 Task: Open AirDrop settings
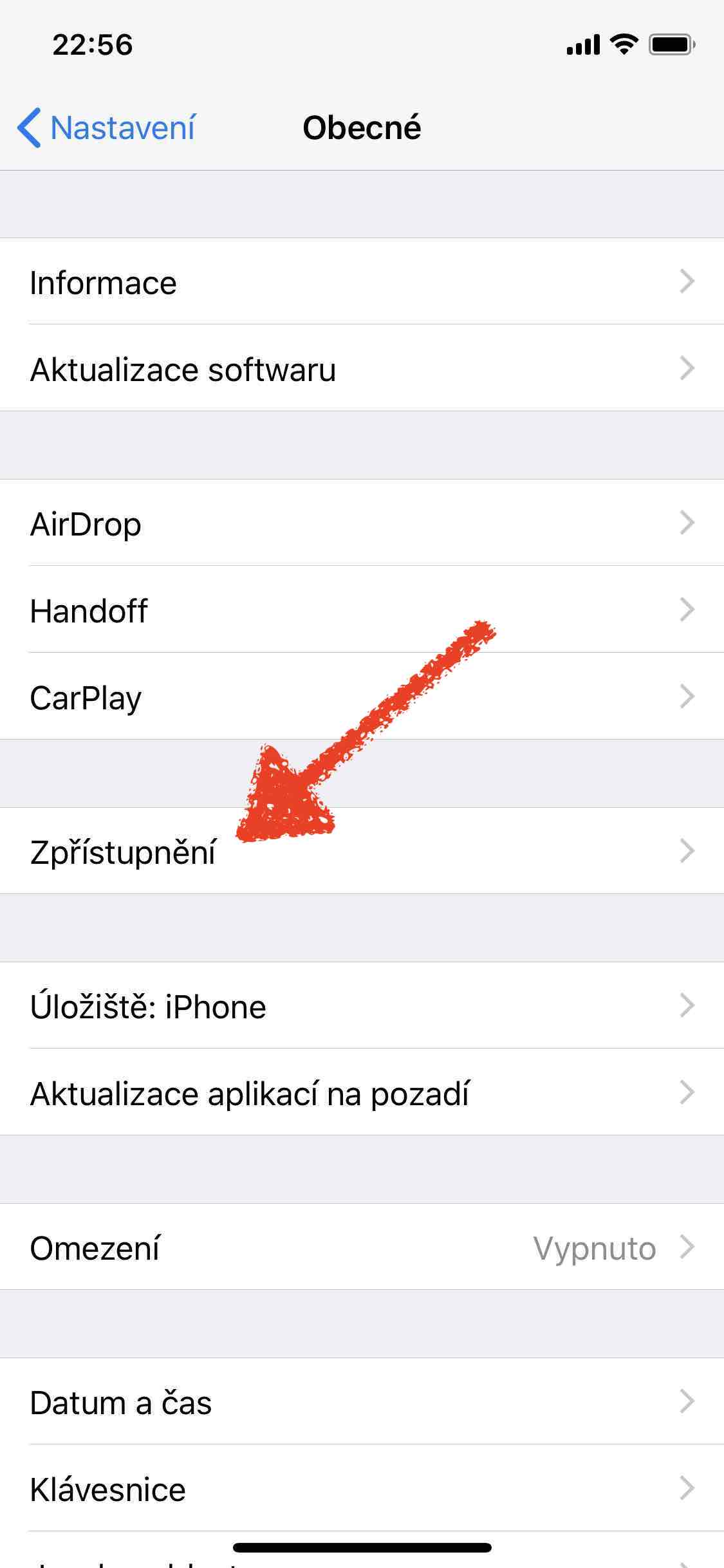click(362, 523)
